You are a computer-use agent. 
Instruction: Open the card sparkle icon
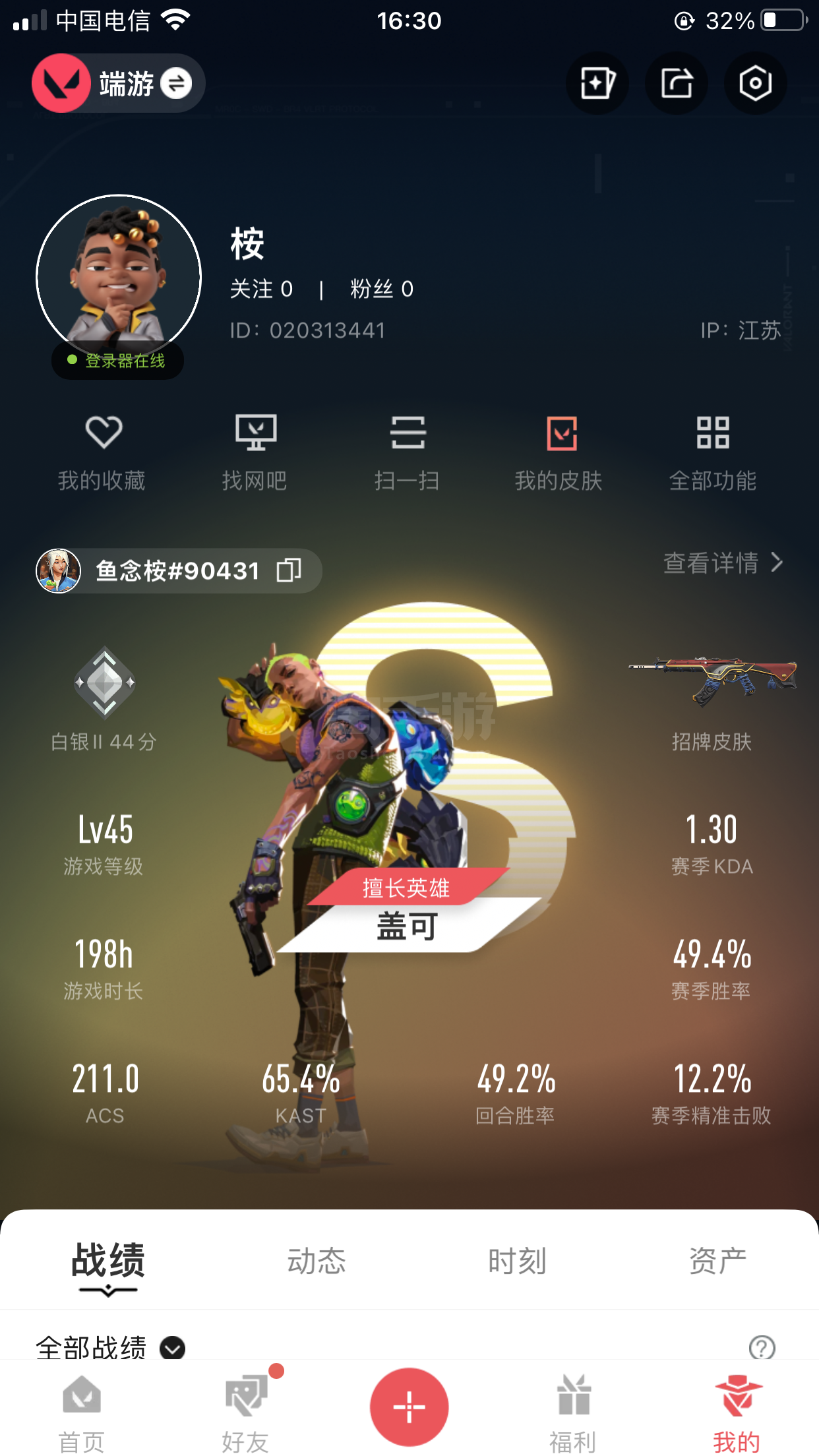(597, 84)
